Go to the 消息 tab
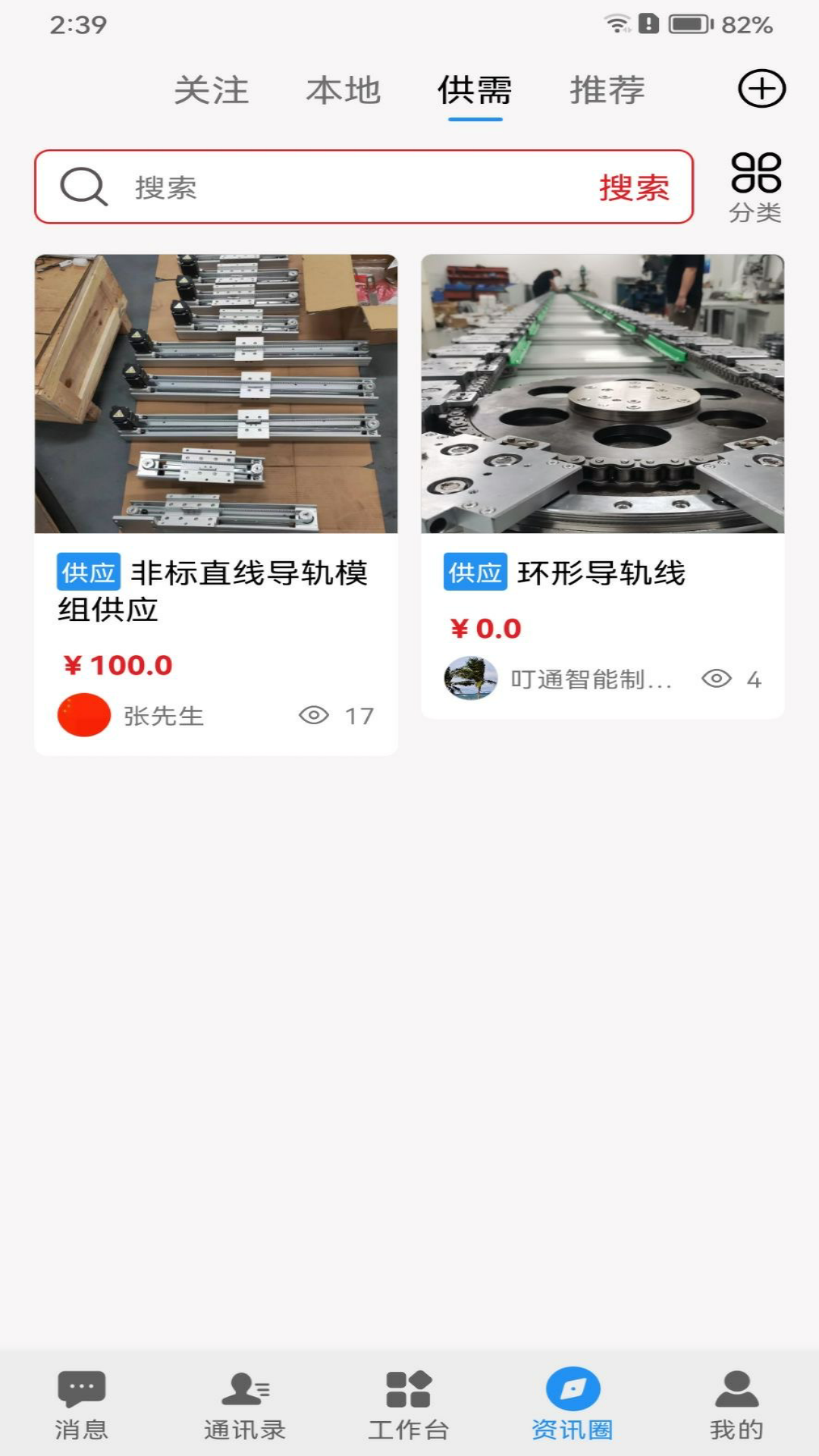Screen dimensions: 819x1456 click(x=81, y=1404)
